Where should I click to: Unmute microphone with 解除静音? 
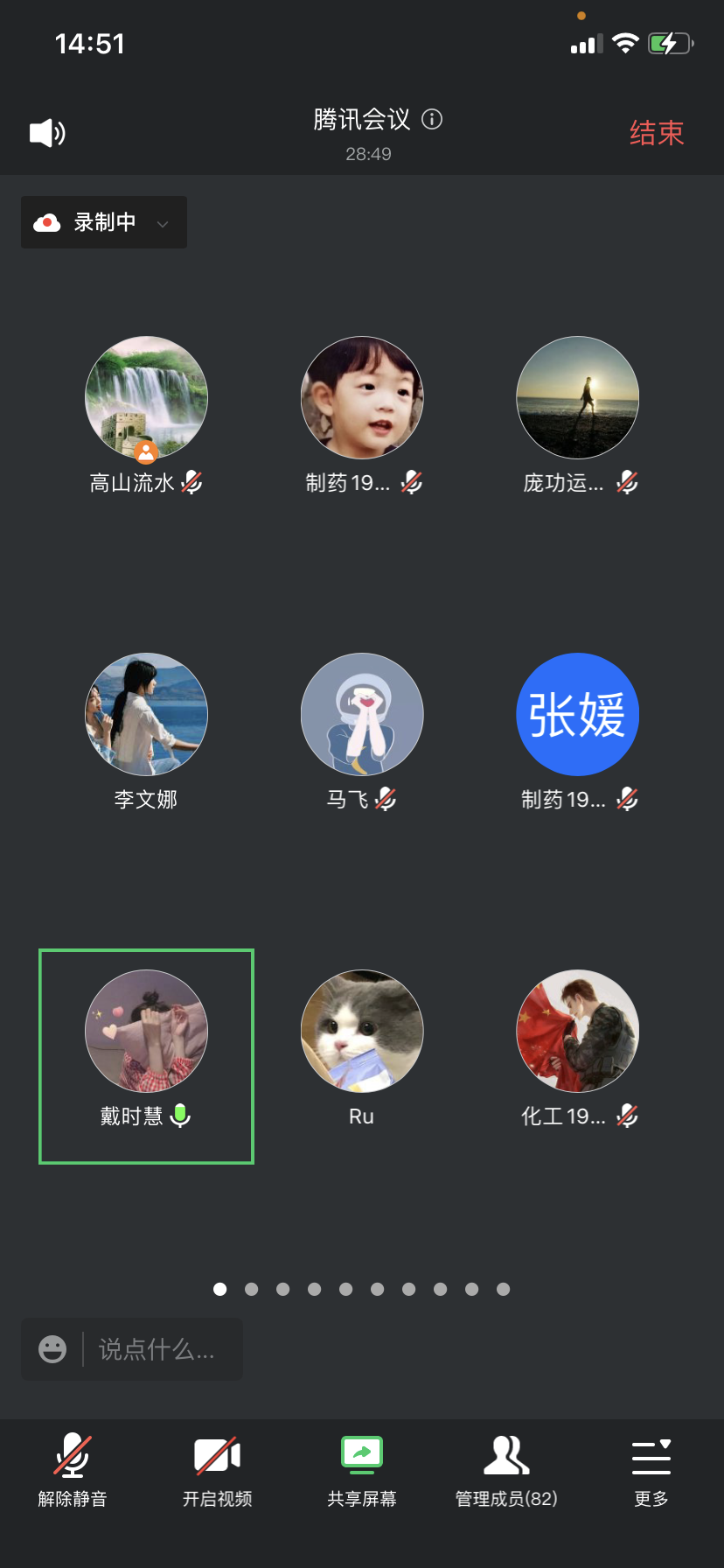coord(73,1470)
